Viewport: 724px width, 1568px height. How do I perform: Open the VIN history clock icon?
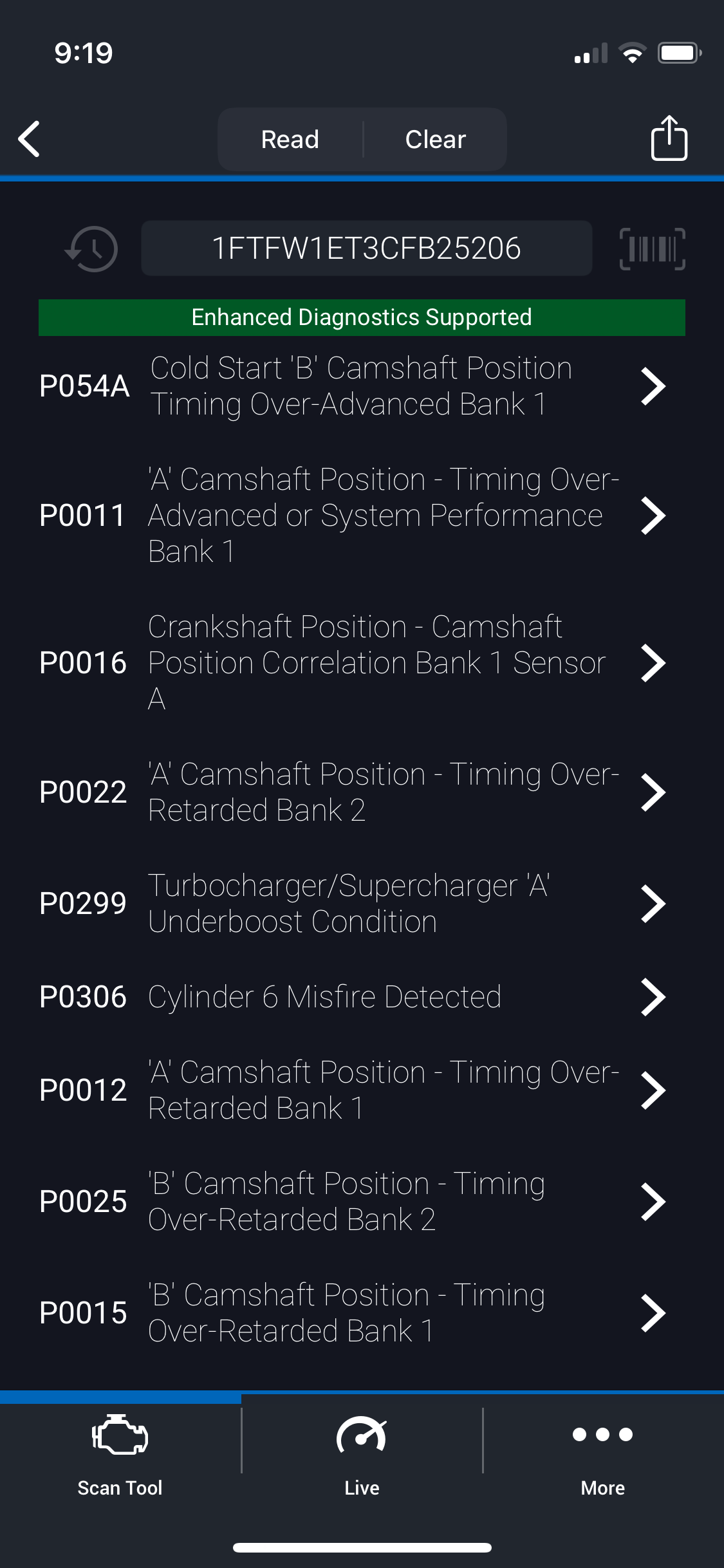coord(91,248)
